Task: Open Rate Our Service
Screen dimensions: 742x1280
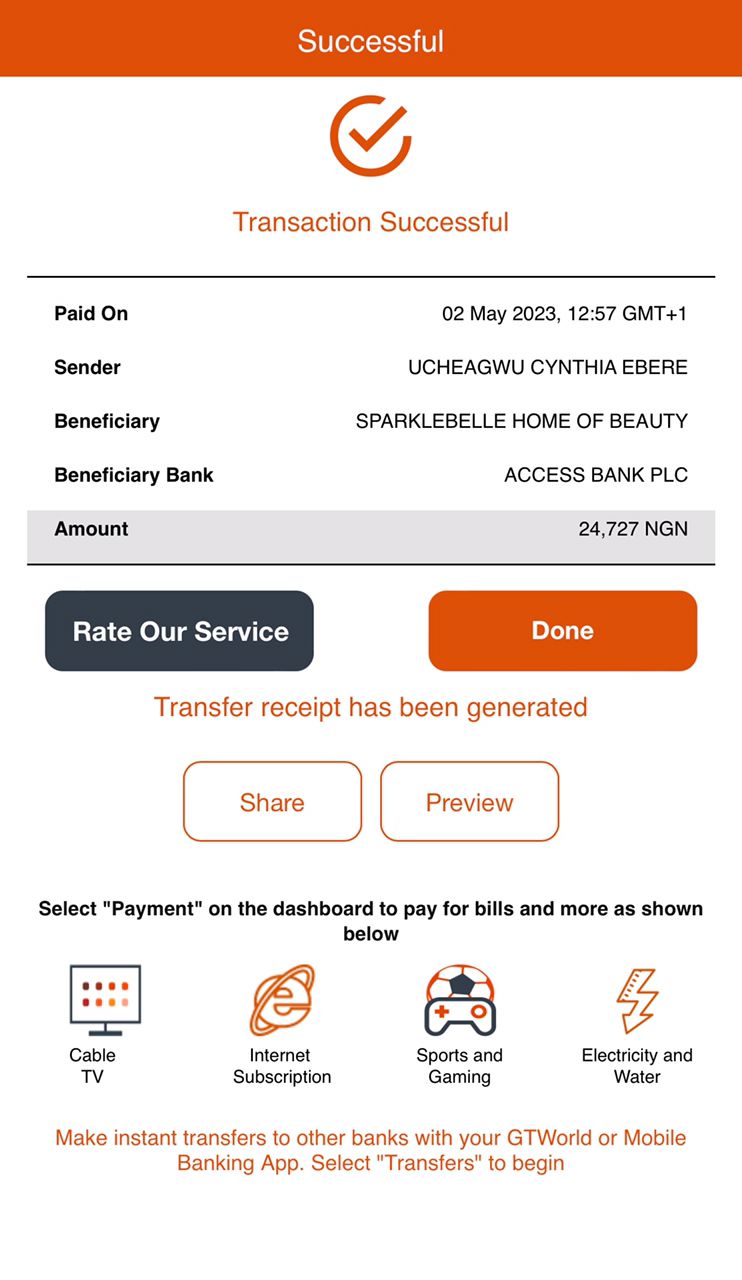Action: click(x=180, y=631)
